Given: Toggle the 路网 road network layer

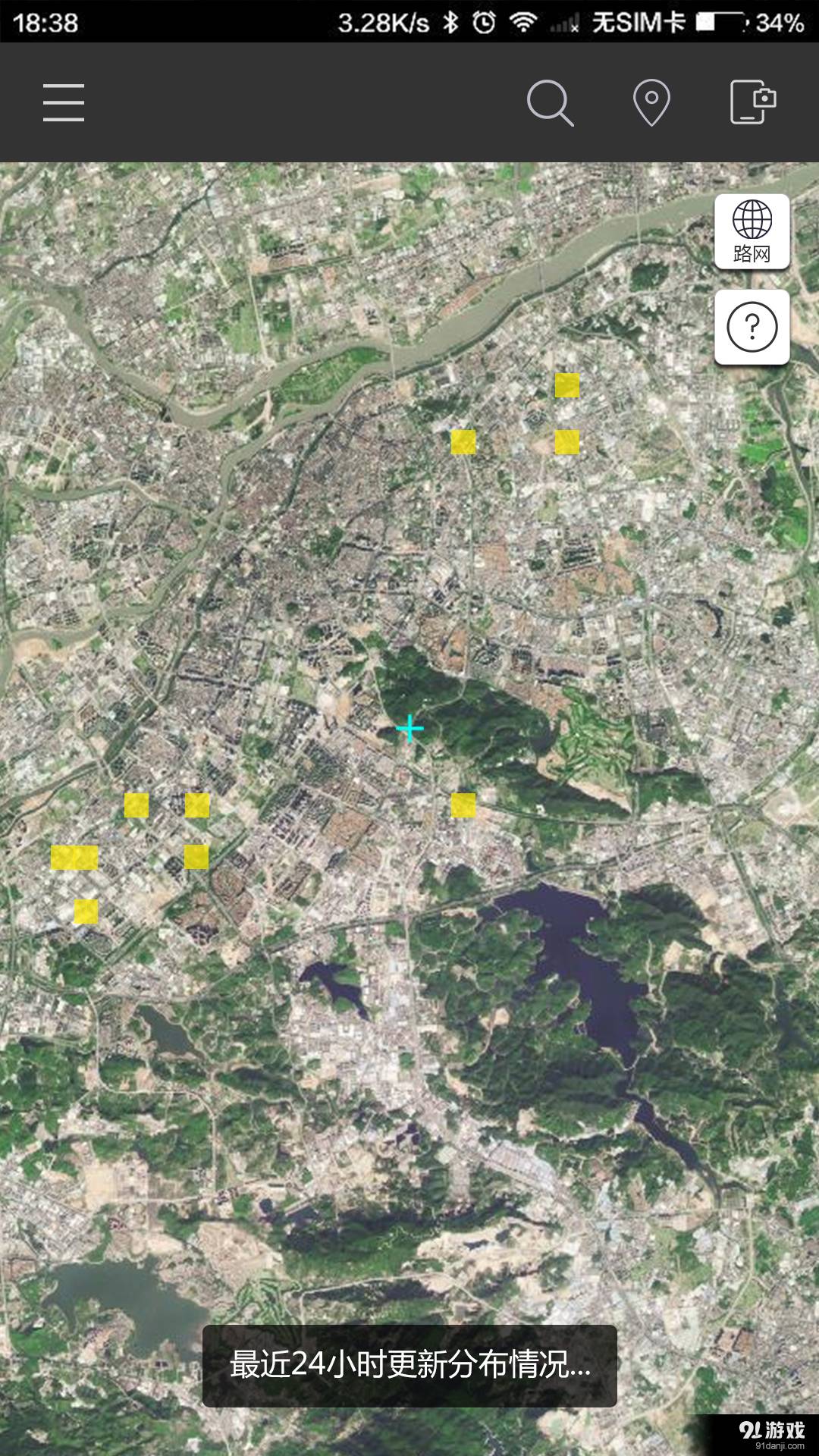Looking at the screenshot, I should click(752, 231).
